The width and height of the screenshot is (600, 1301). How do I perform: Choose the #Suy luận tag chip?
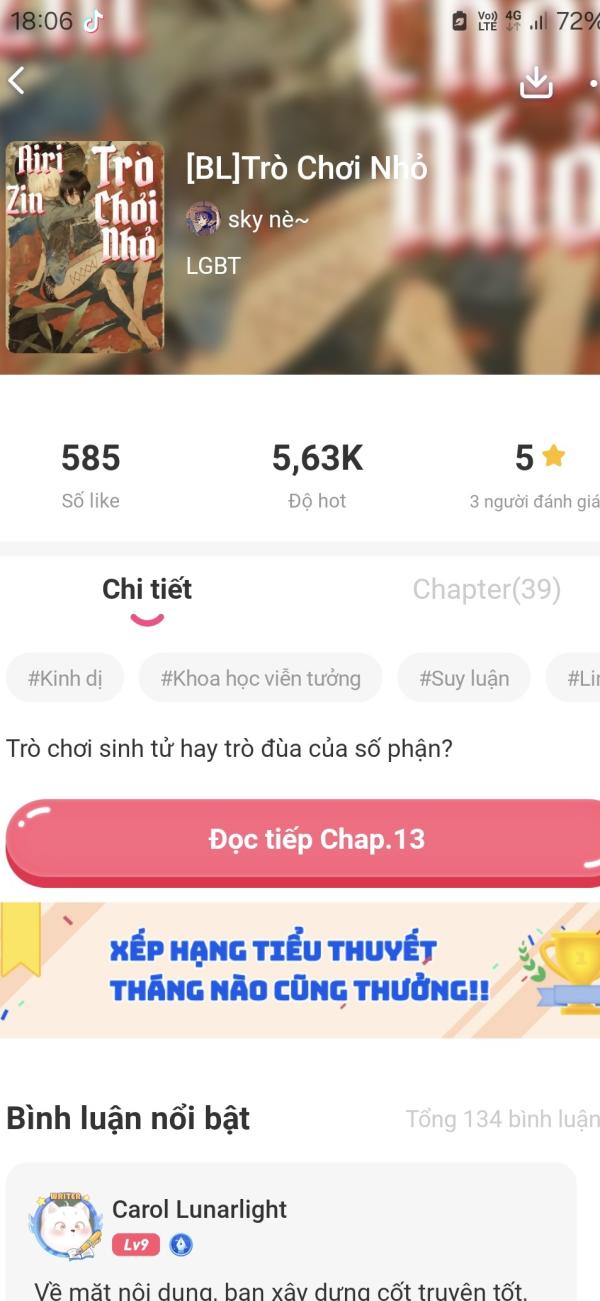point(463,679)
